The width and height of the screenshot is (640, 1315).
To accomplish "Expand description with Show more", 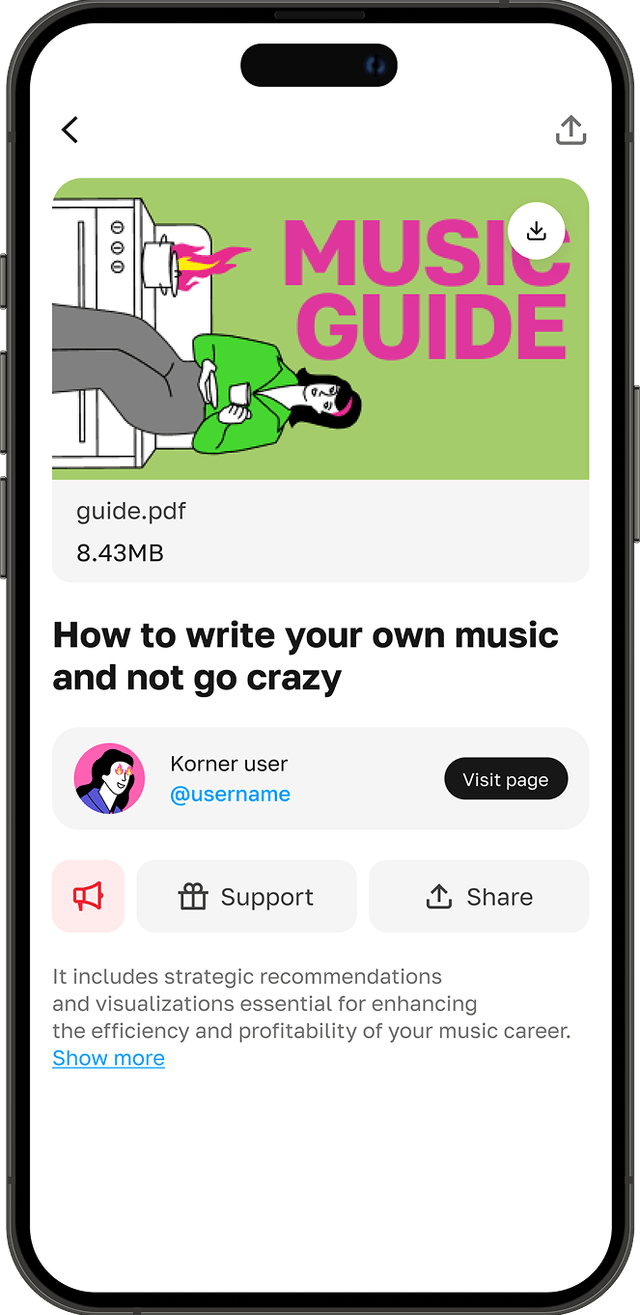I will 108,1058.
